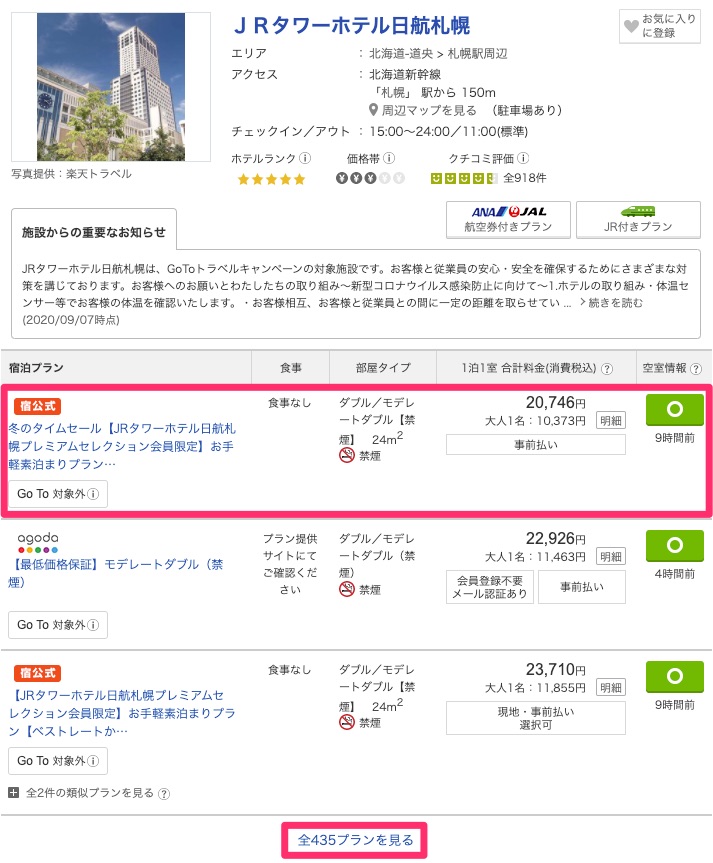Add hotel to favorites (お気に入りに登録)

click(659, 26)
